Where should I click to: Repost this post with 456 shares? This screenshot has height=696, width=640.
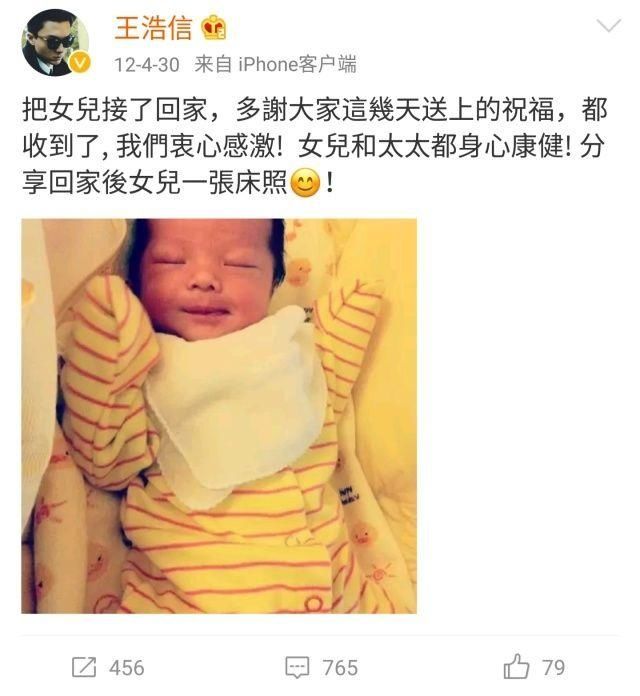(x=108, y=667)
